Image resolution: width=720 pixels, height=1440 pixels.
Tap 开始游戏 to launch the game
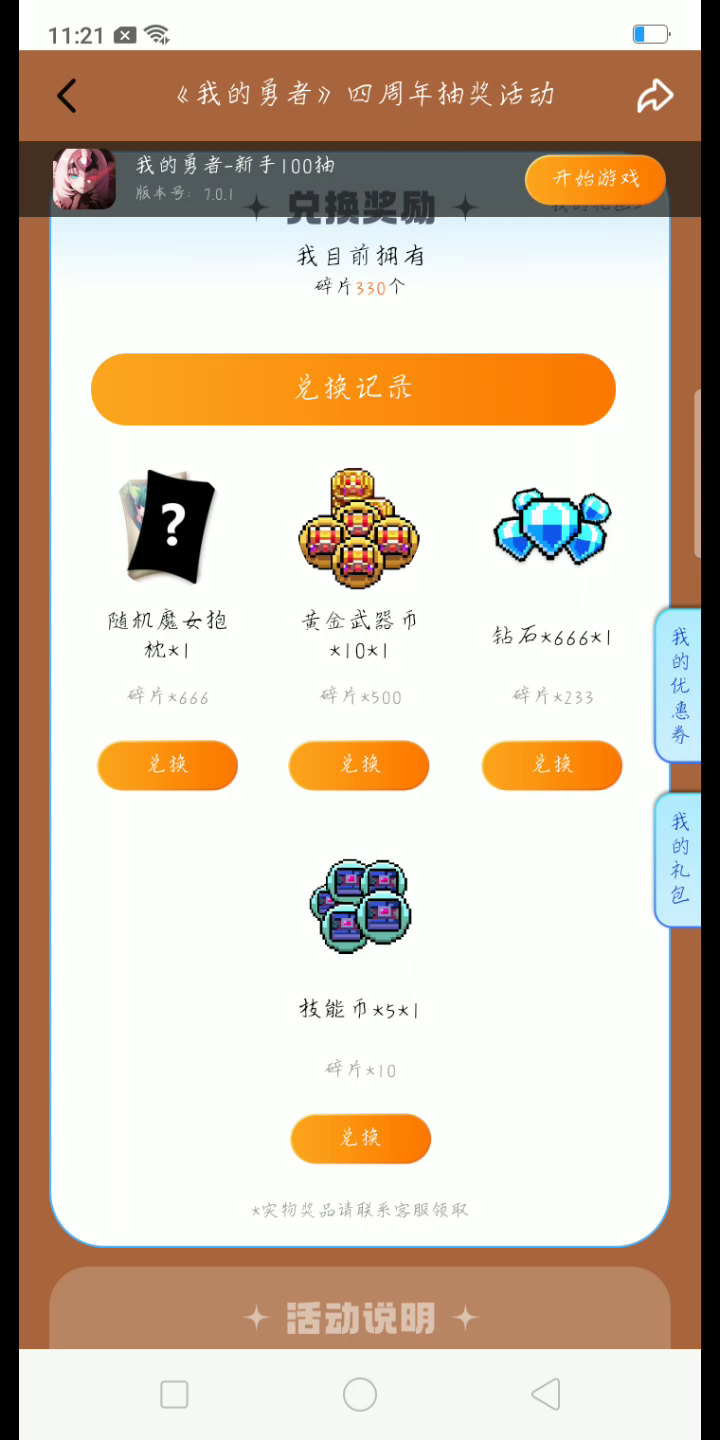(x=595, y=180)
